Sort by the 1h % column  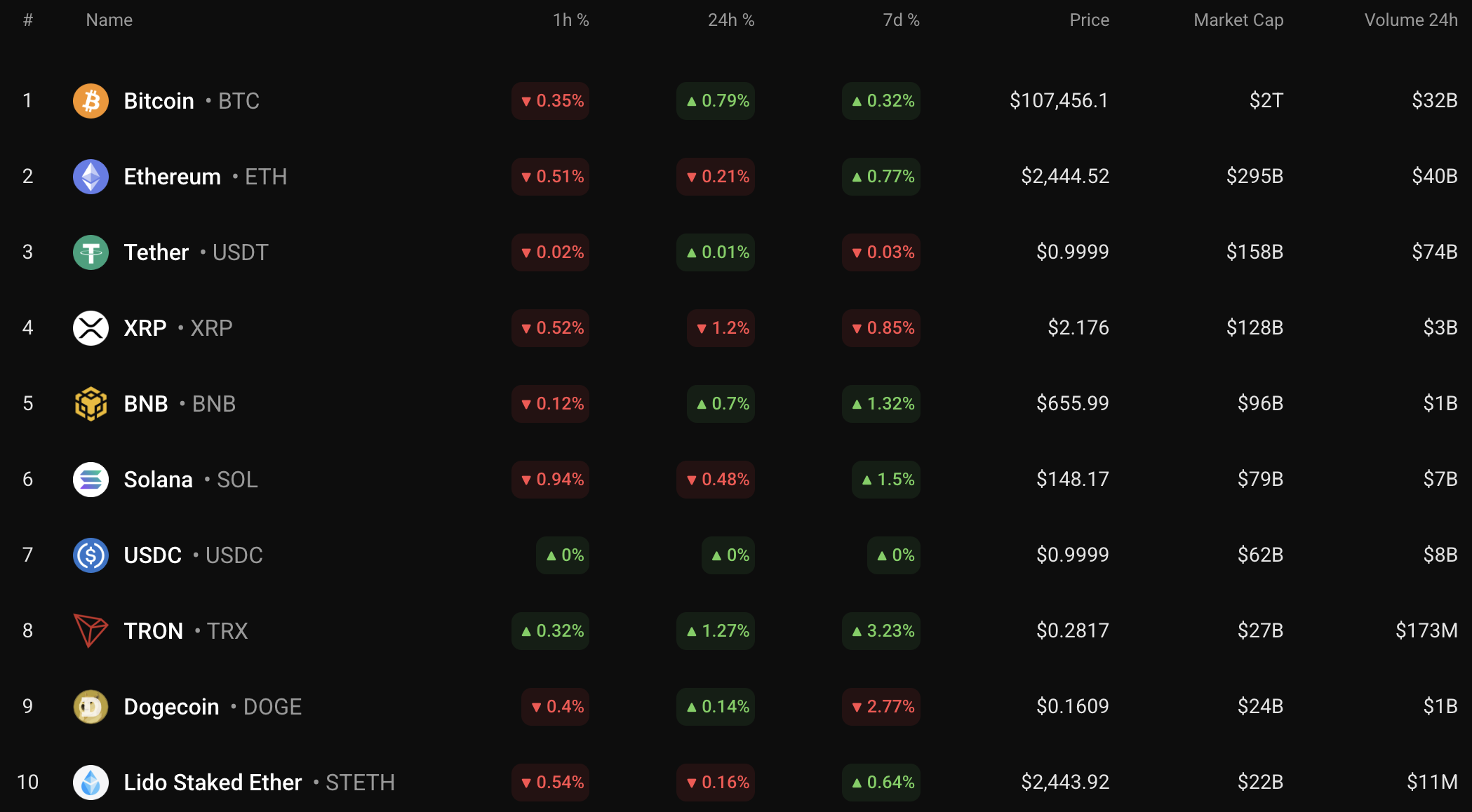tap(570, 20)
